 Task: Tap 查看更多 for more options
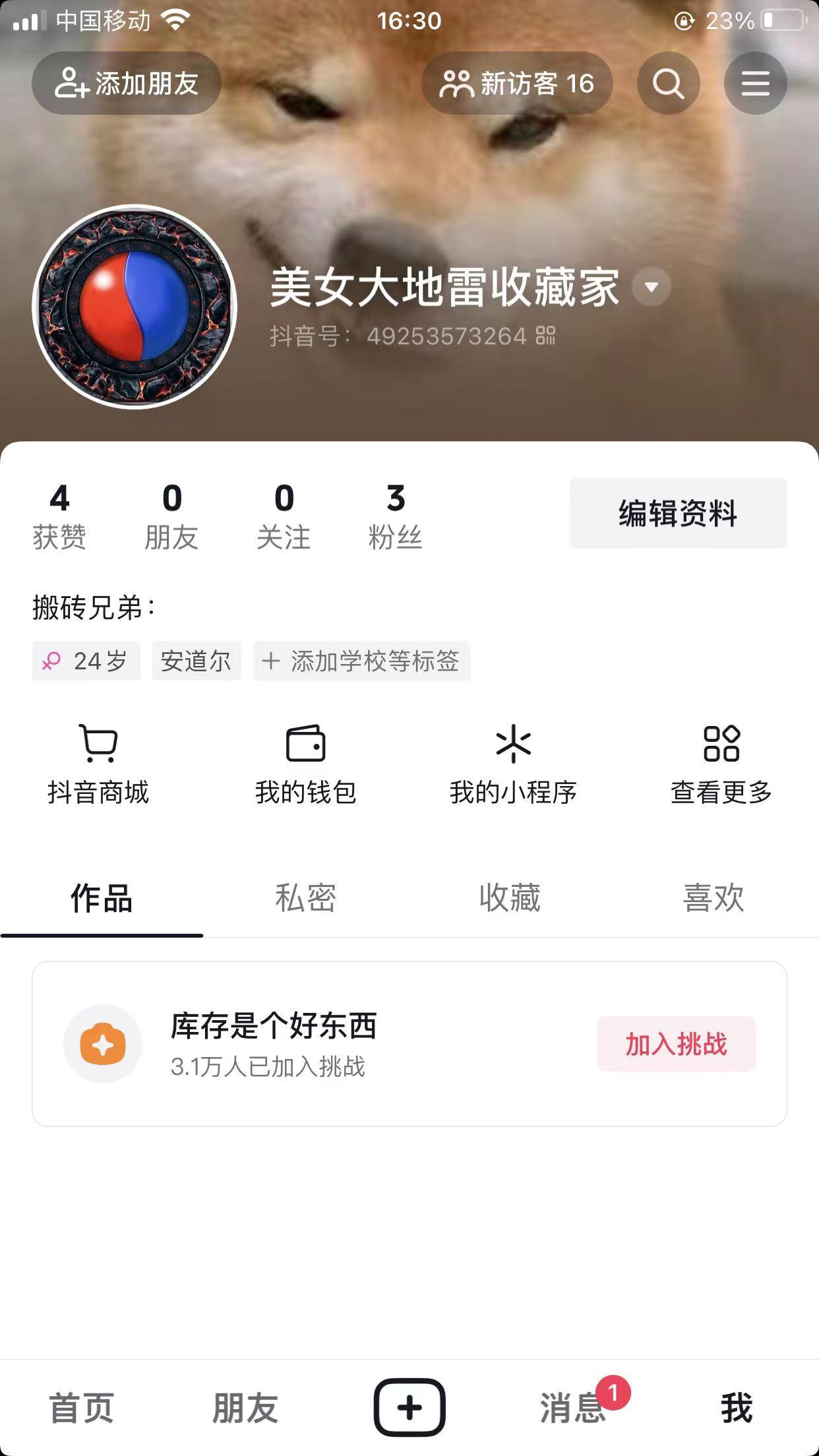[x=721, y=764]
